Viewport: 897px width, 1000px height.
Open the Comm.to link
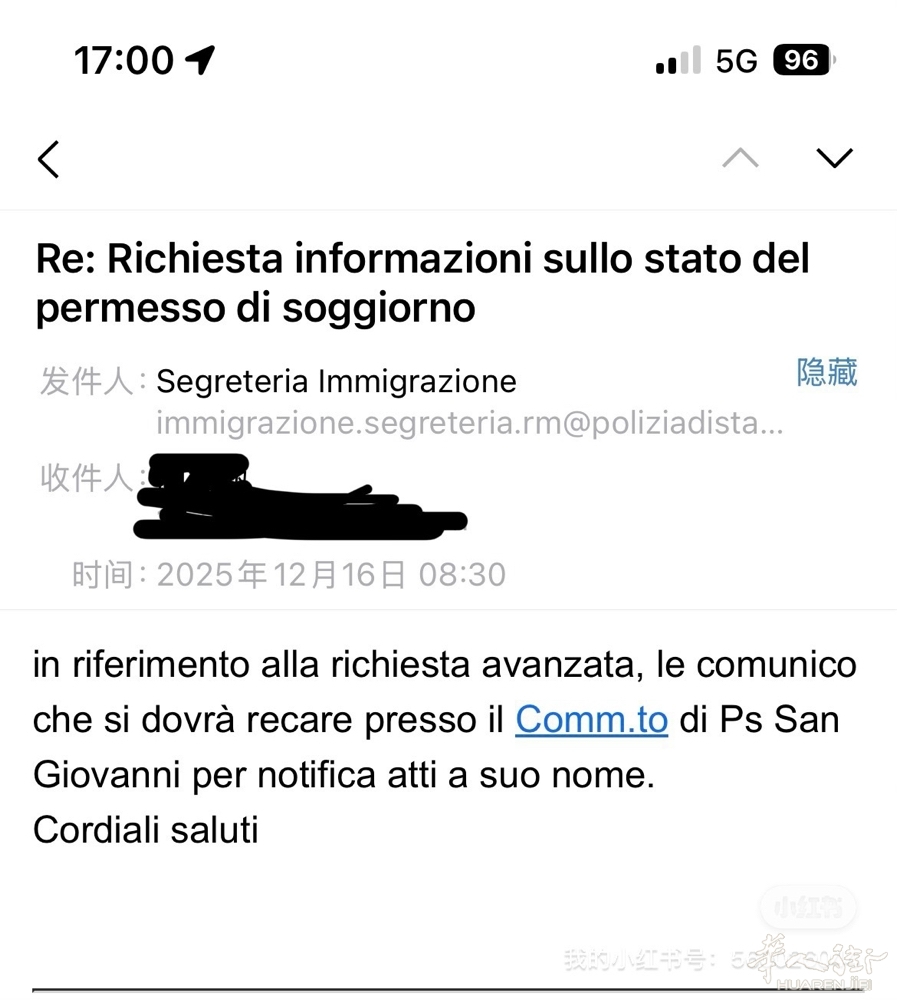(x=591, y=719)
